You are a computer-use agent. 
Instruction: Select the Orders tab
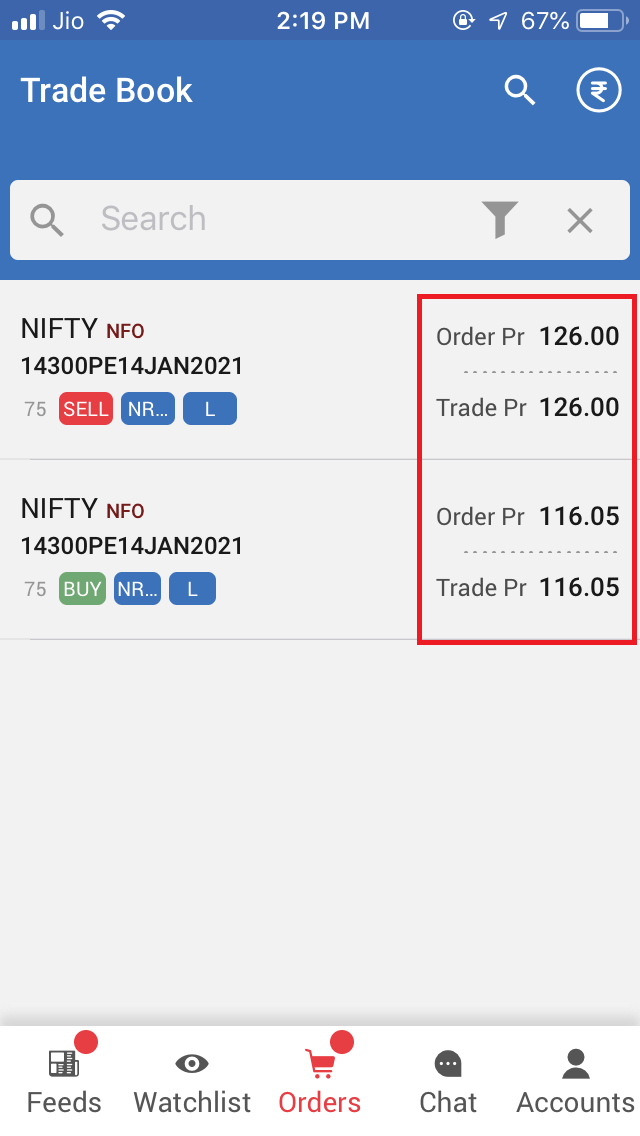pos(320,1081)
